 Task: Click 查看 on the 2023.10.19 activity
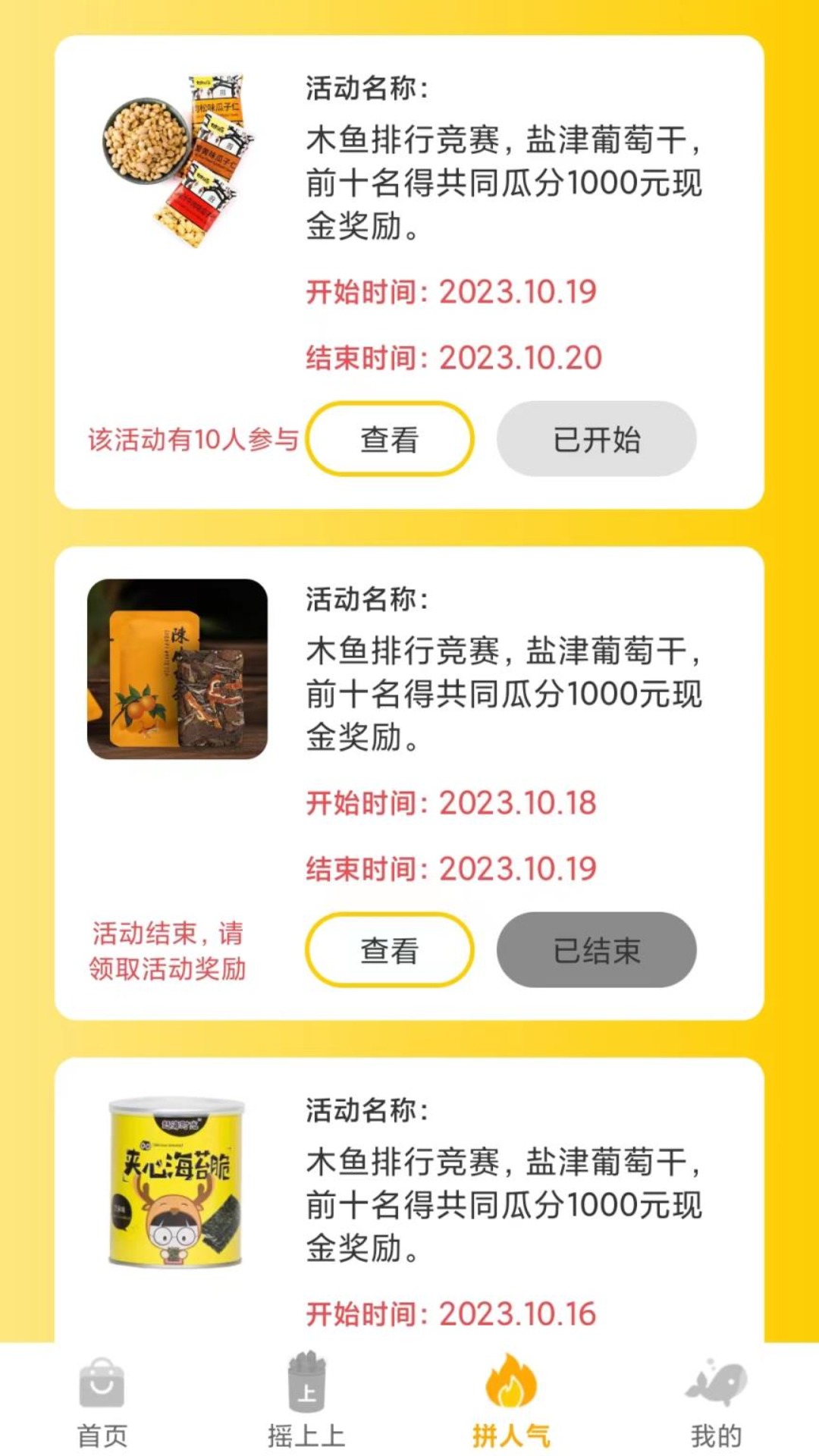[x=390, y=440]
